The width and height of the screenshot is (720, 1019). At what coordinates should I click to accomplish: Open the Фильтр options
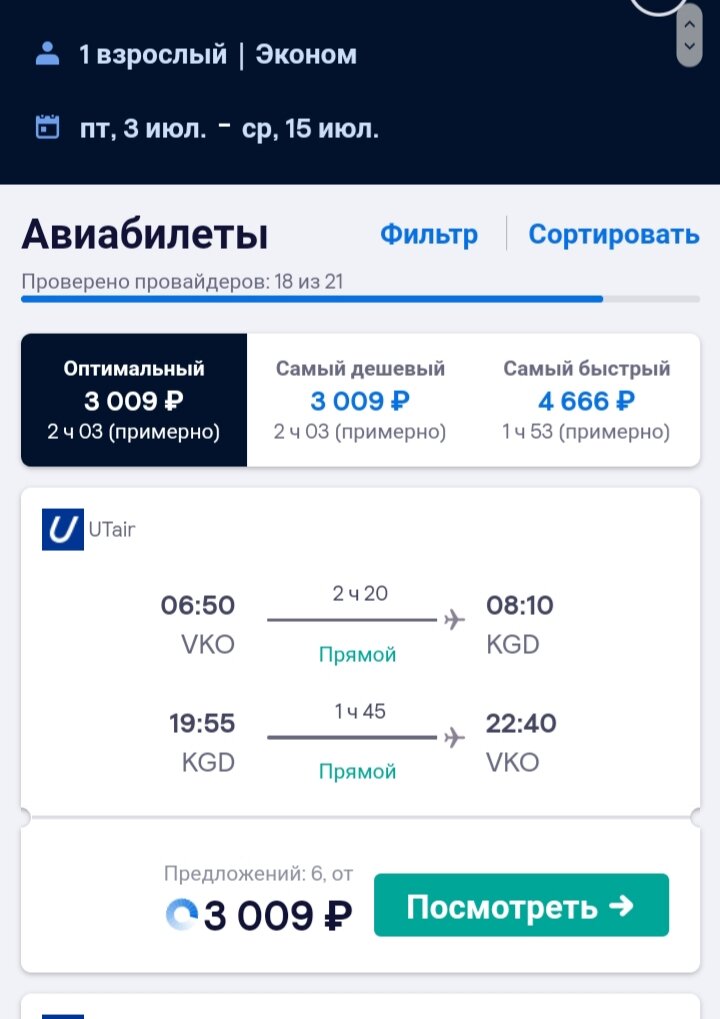tap(430, 235)
